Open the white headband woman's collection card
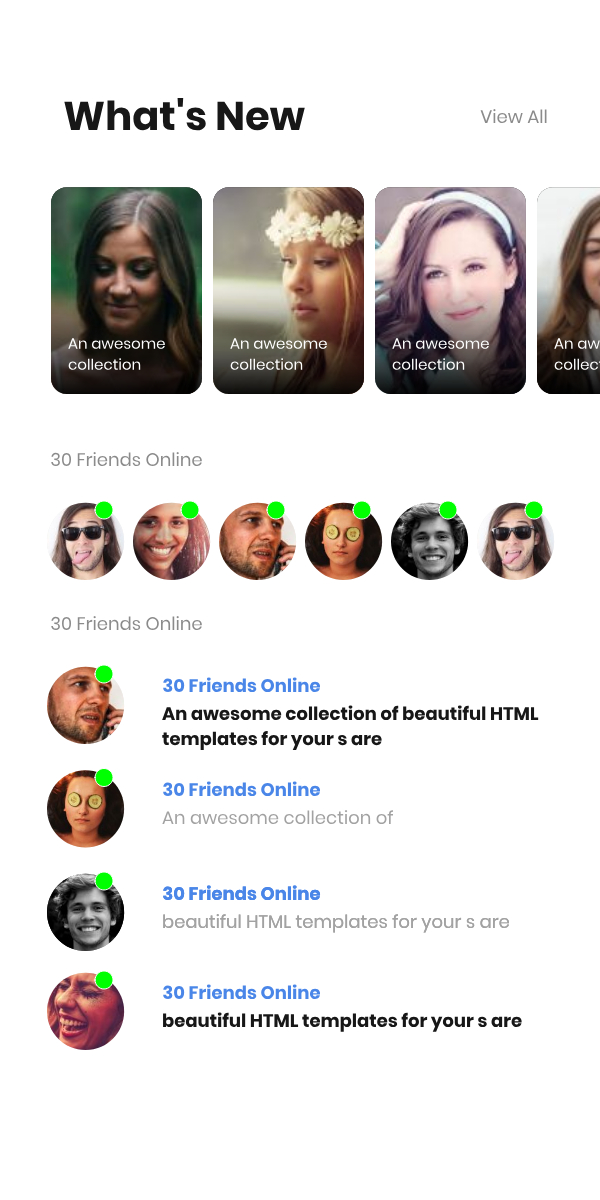The height and width of the screenshot is (1200, 600). click(x=450, y=290)
